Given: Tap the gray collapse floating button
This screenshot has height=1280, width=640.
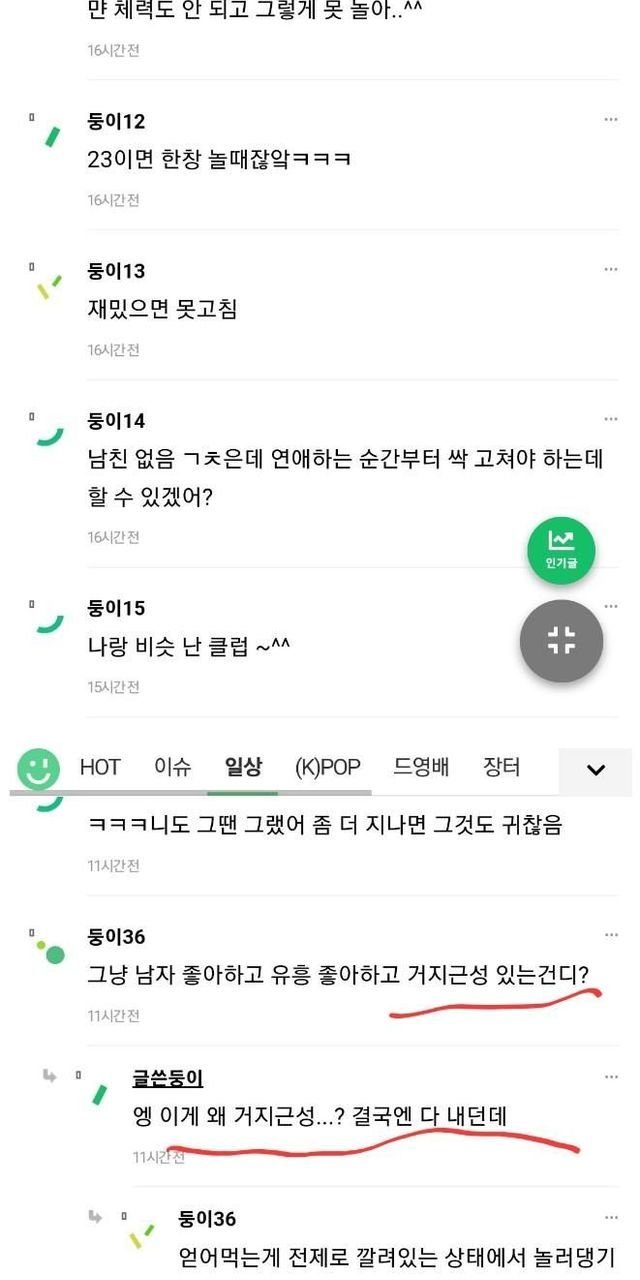Looking at the screenshot, I should pos(561,642).
